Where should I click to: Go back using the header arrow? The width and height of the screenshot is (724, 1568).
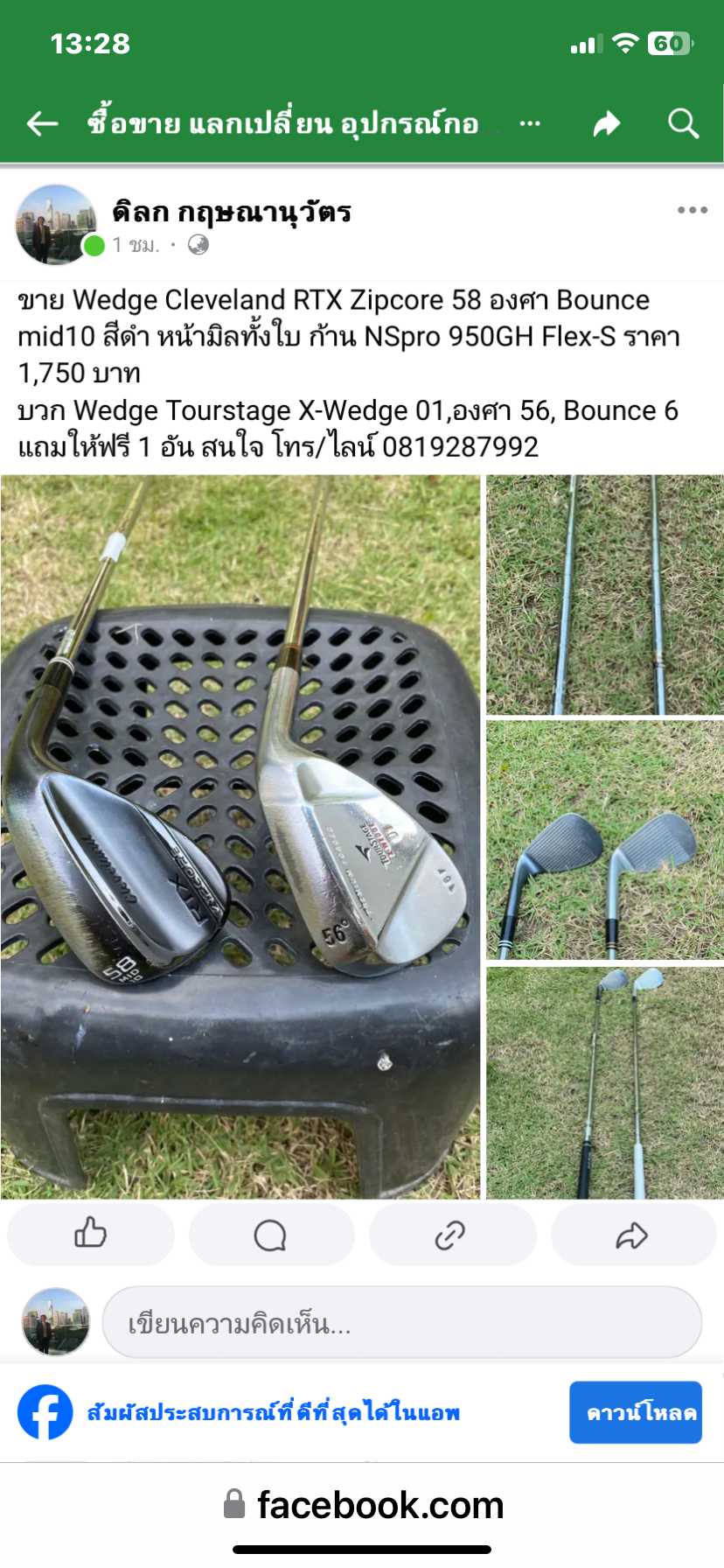[x=42, y=123]
